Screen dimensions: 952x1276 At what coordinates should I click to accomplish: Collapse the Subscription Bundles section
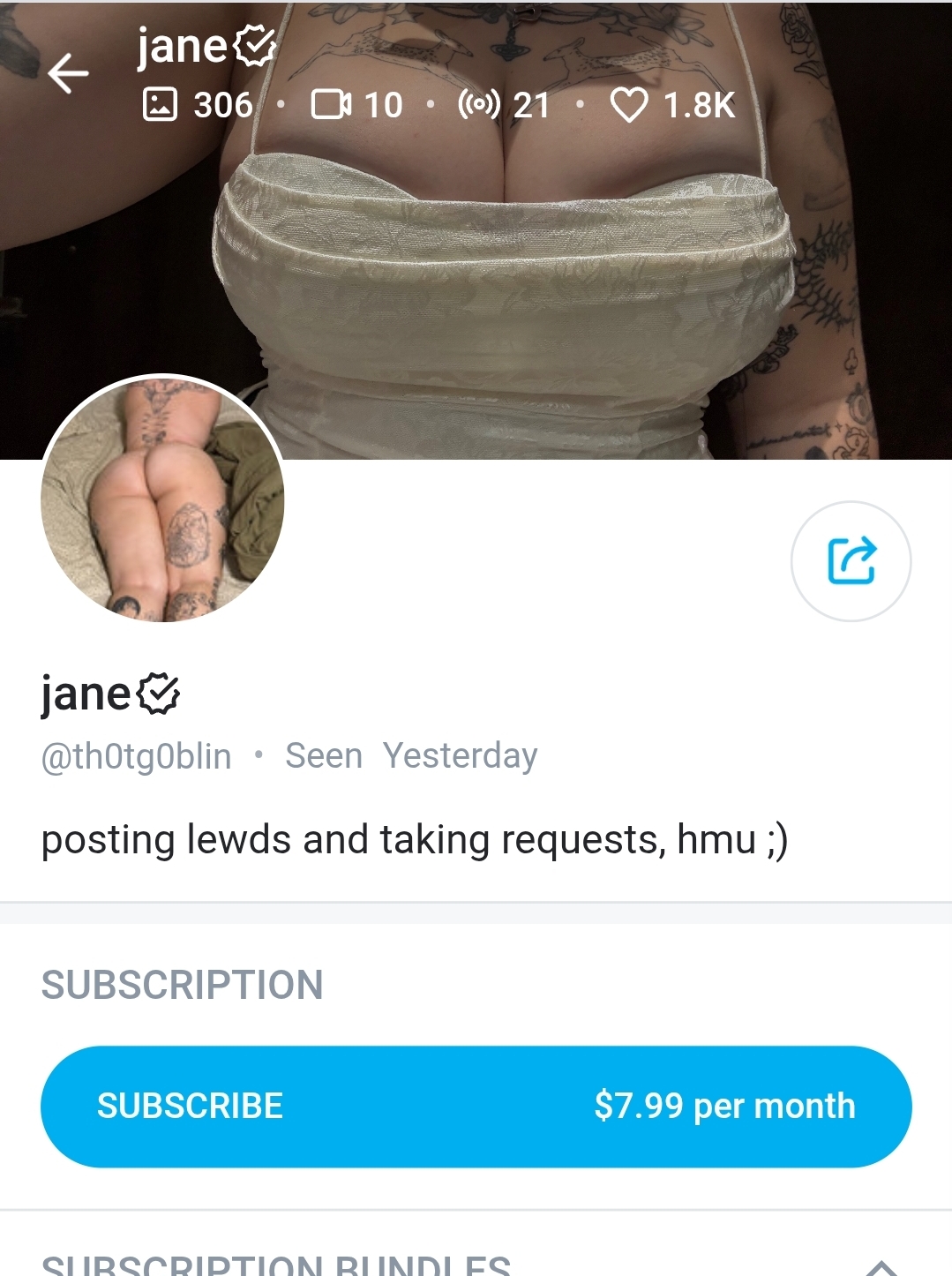pyautogui.click(x=881, y=1265)
